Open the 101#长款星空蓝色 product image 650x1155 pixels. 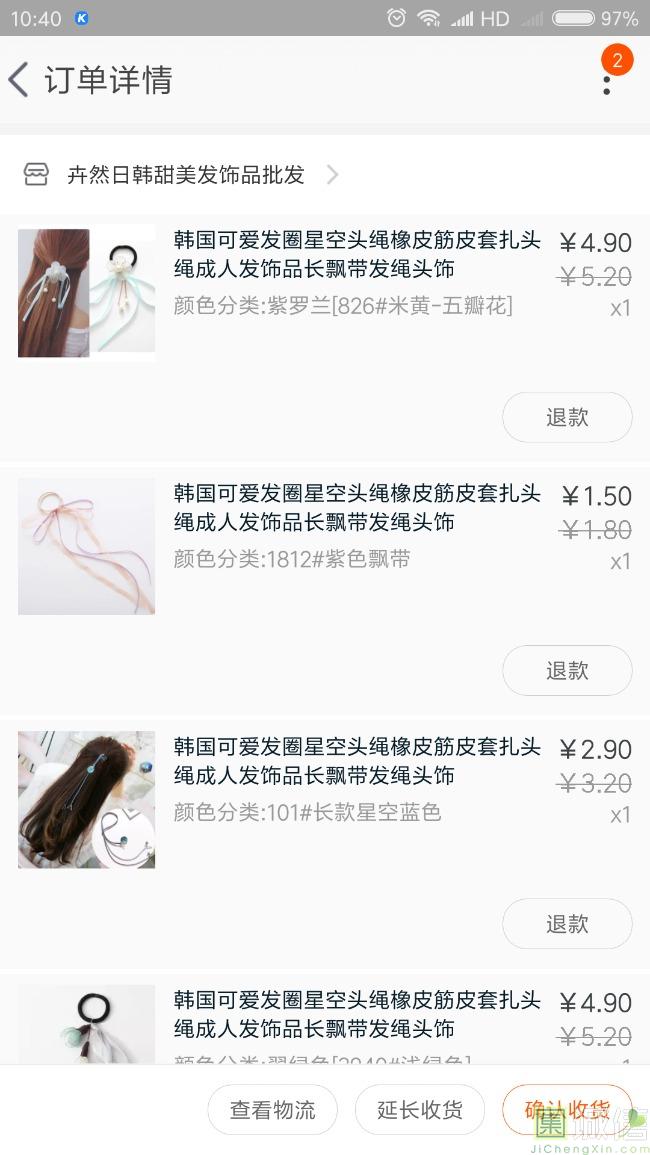(86, 799)
